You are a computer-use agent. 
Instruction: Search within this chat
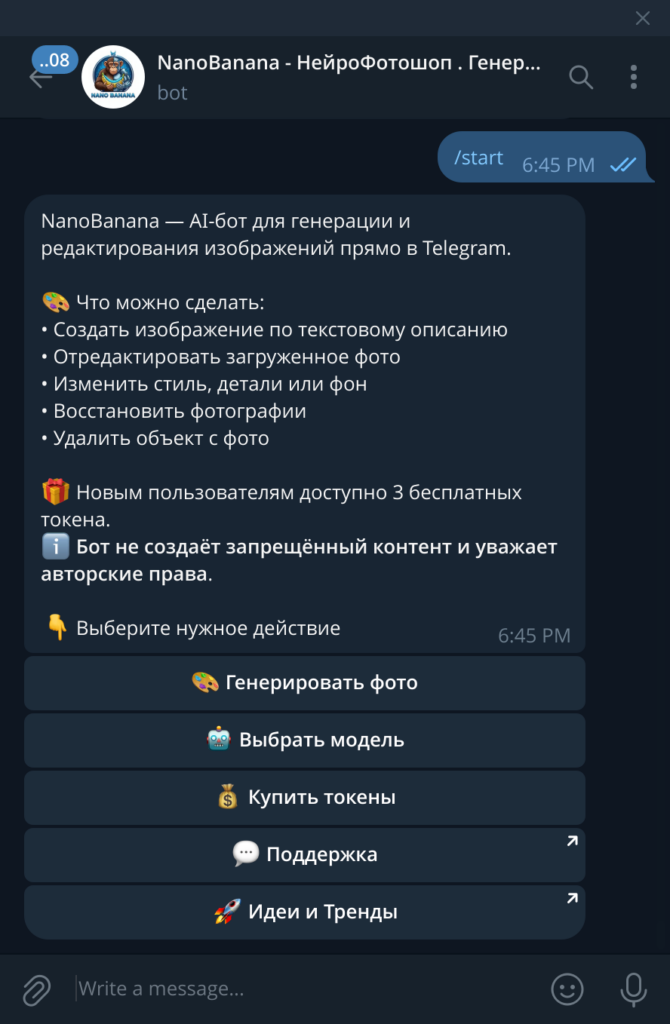coord(581,77)
